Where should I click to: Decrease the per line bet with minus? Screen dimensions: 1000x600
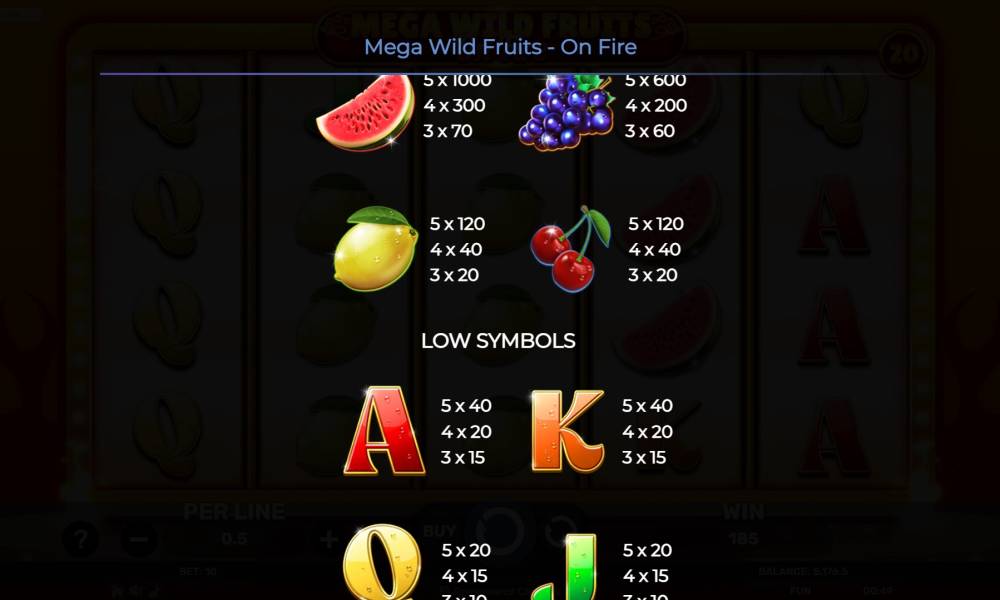click(139, 541)
